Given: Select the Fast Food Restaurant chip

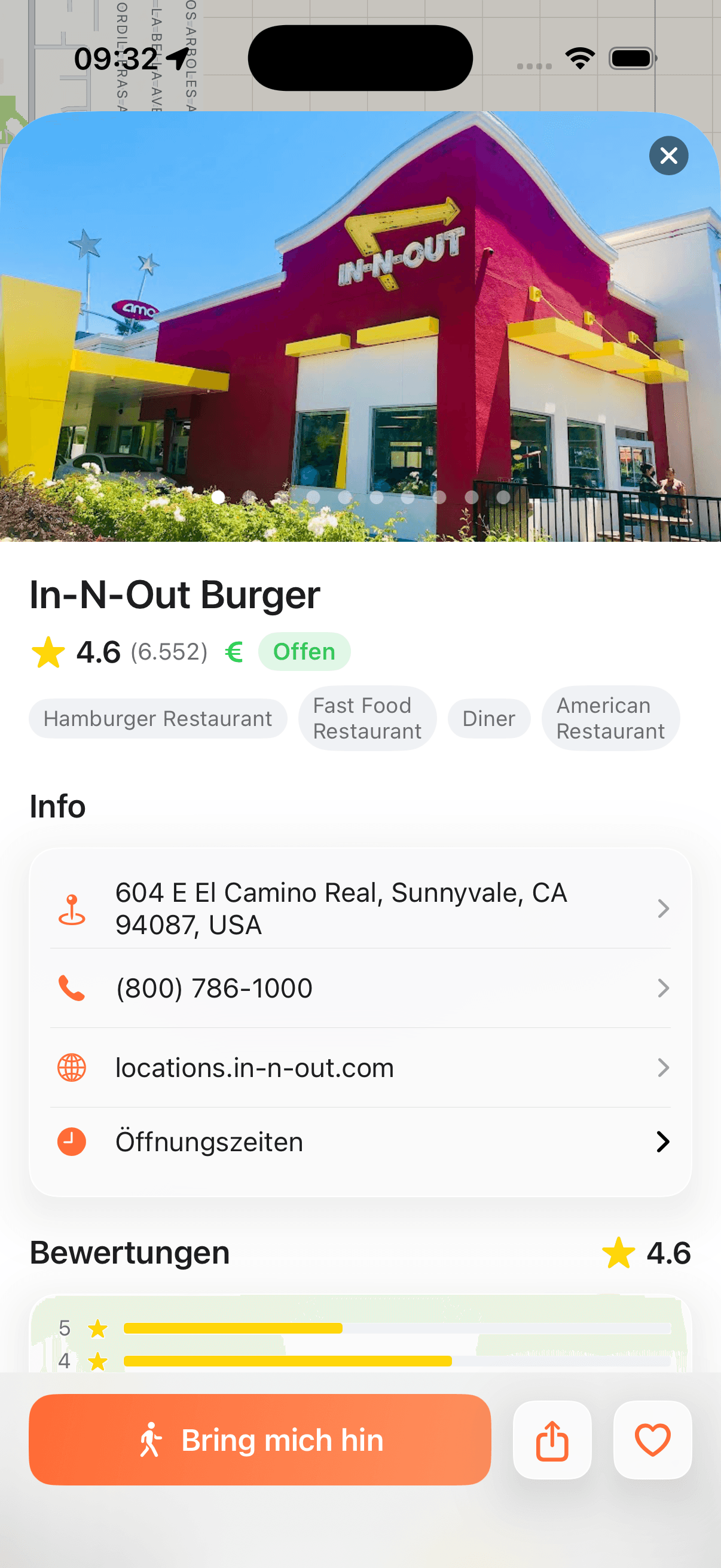Looking at the screenshot, I should coord(366,718).
